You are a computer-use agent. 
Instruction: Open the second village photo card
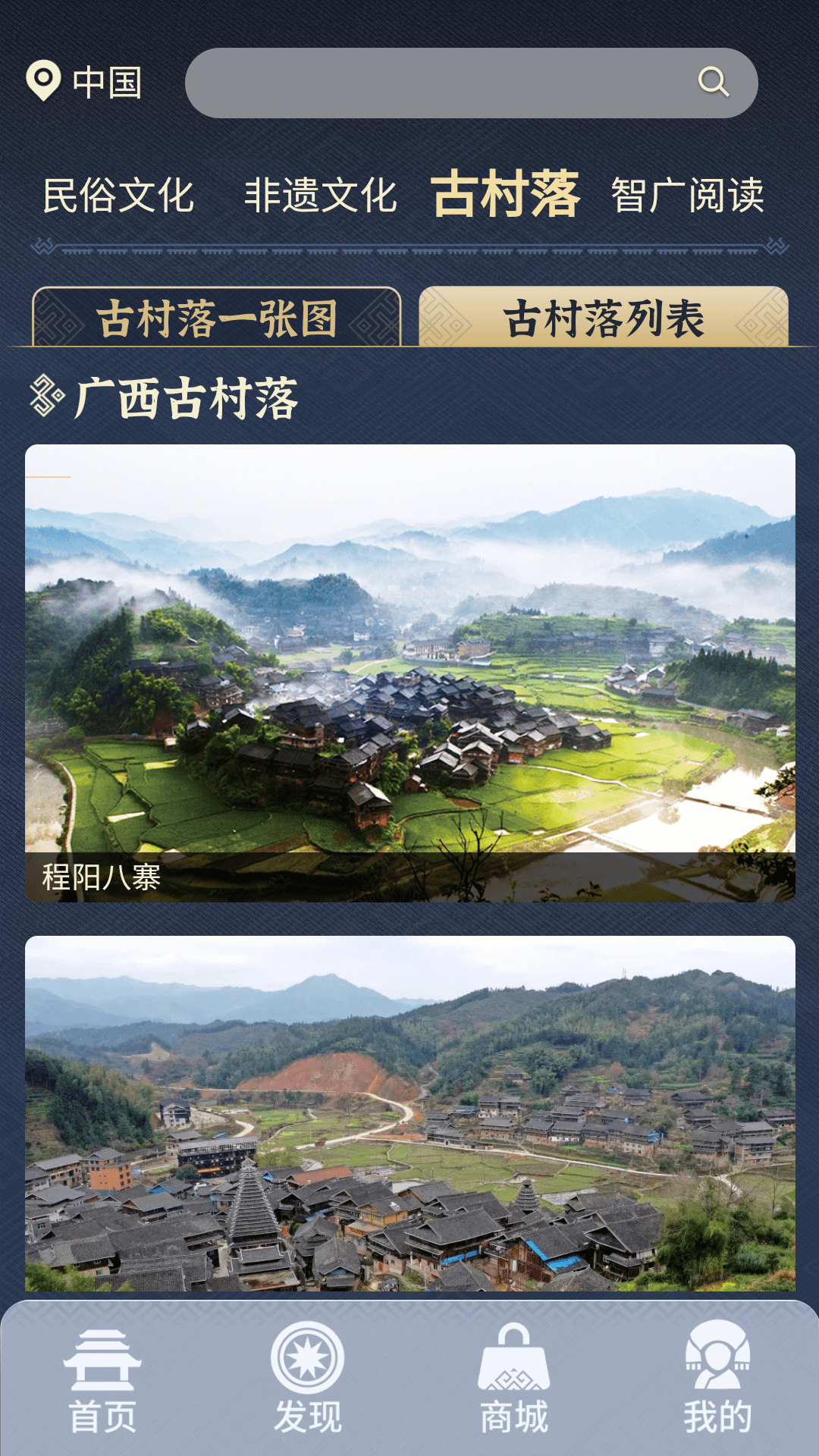[409, 1113]
